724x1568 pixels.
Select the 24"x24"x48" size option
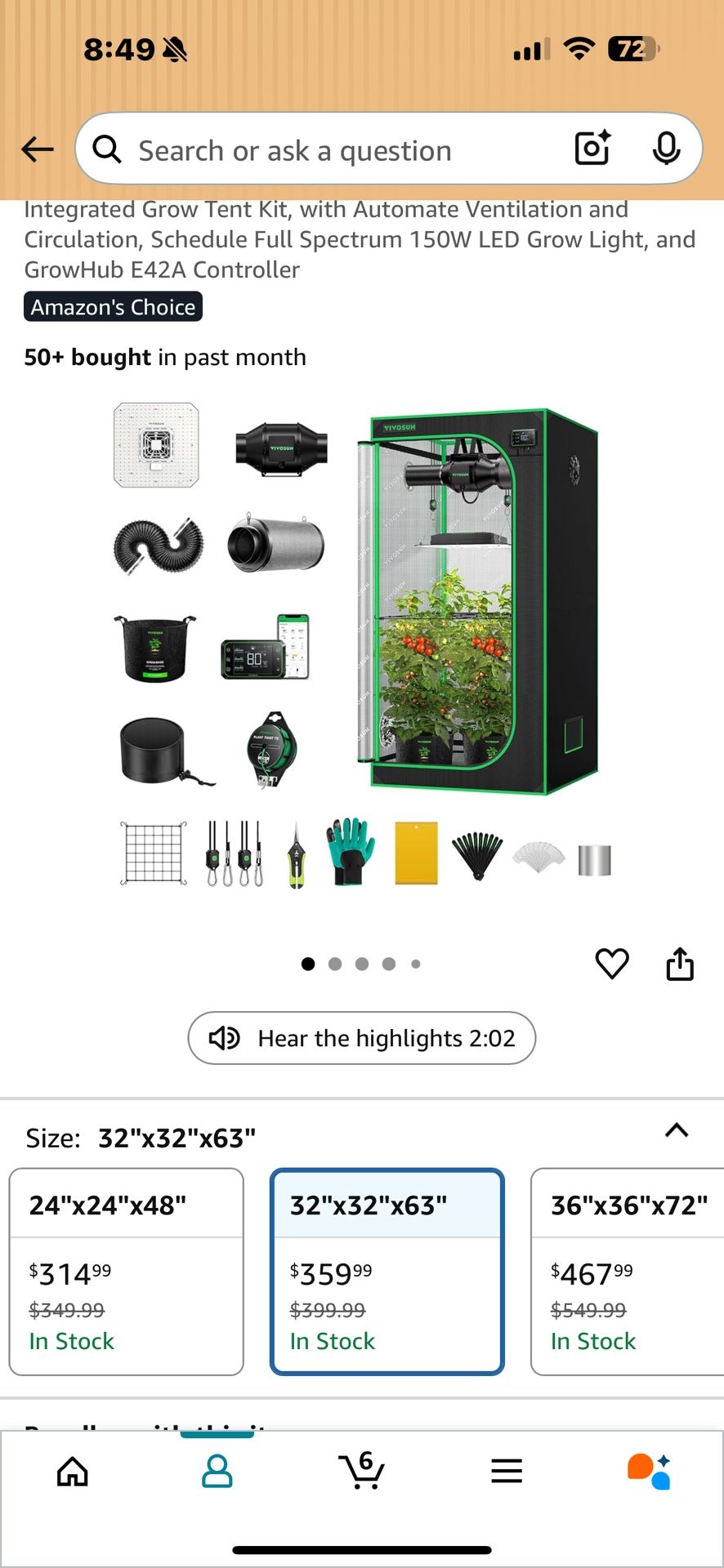point(127,1271)
